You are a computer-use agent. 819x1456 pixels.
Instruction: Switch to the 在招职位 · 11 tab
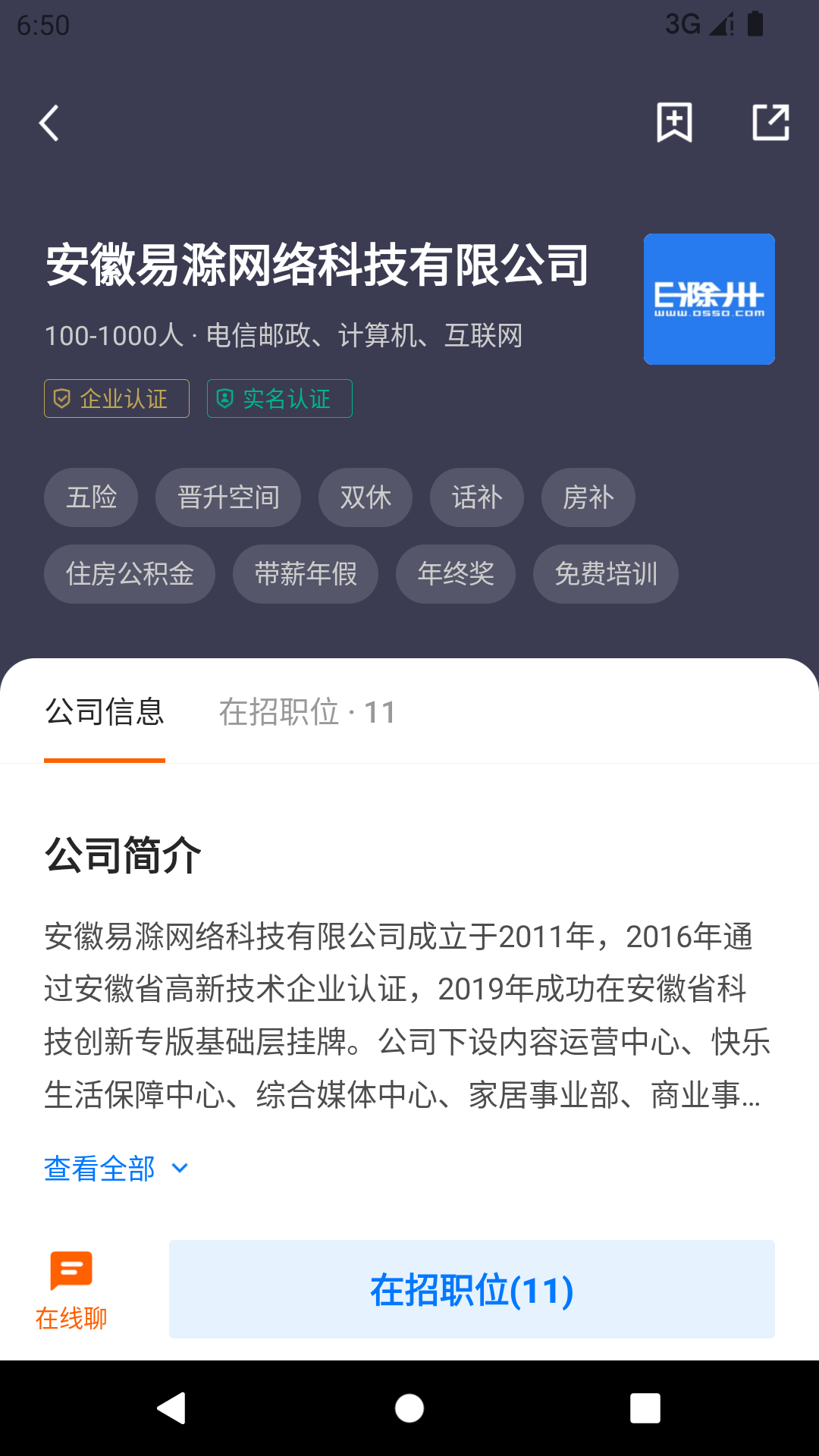point(307,712)
